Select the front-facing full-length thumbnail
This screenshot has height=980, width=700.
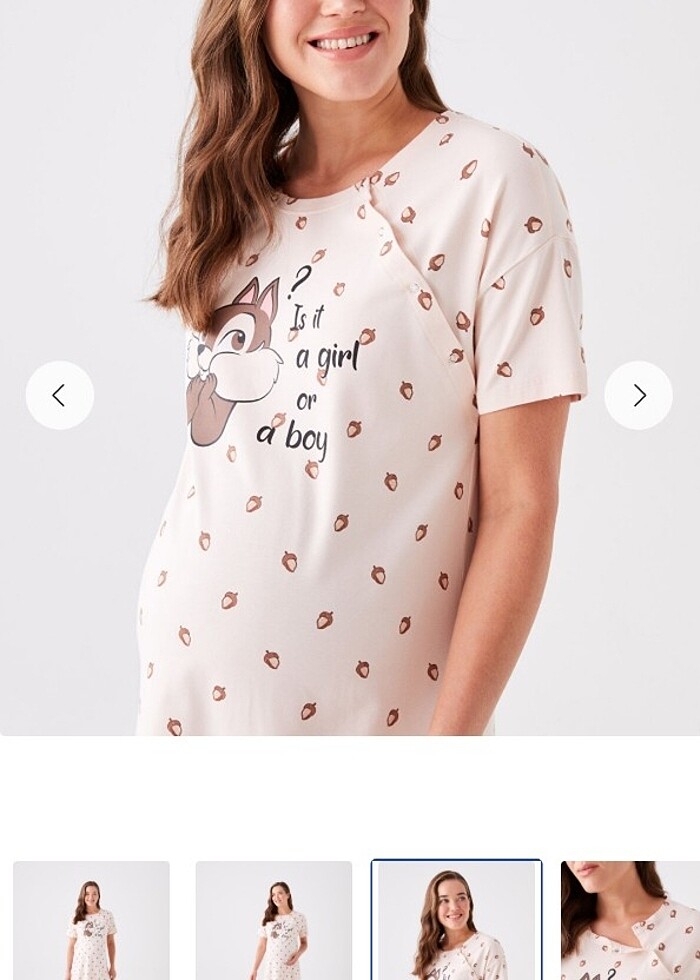point(91,920)
